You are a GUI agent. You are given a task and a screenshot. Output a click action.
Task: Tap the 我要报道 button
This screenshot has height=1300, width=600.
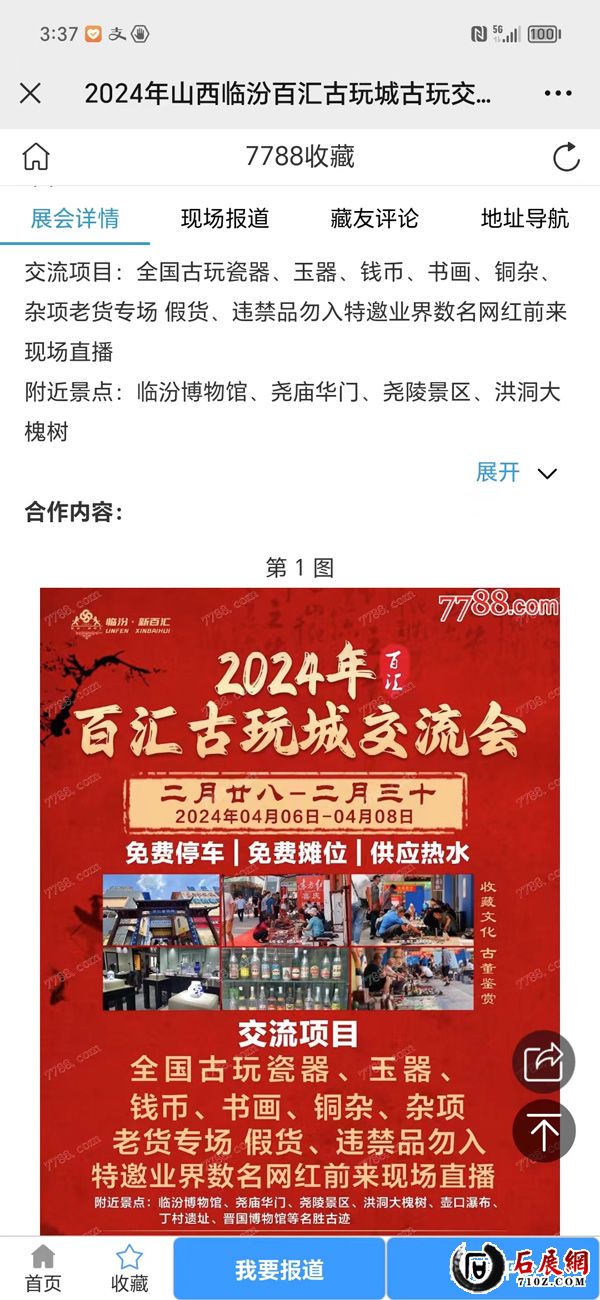coord(279,1269)
